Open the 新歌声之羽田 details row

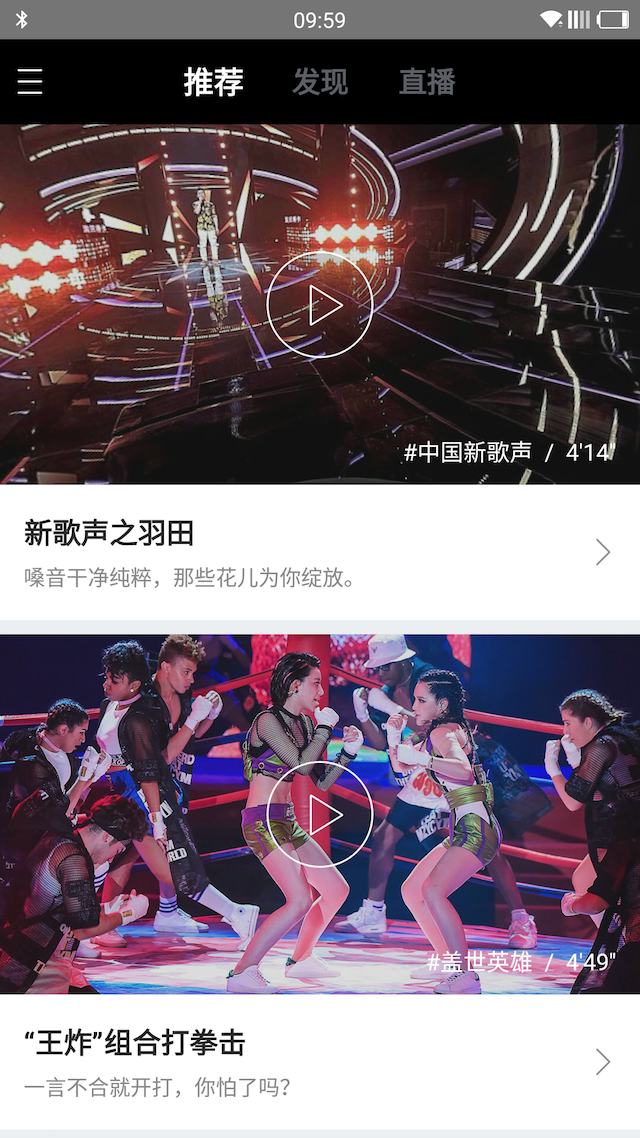(320, 552)
